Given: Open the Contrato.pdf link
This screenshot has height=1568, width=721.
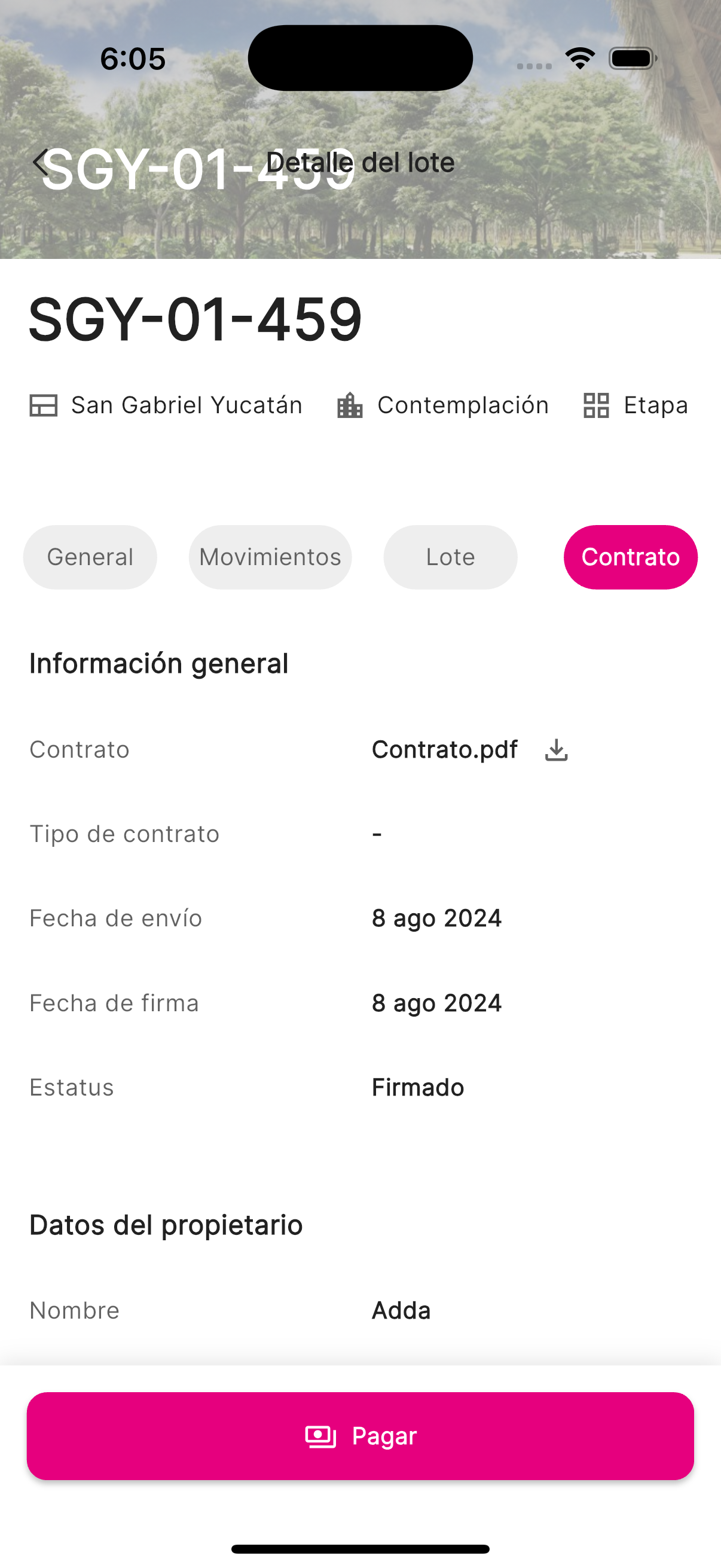Looking at the screenshot, I should point(445,750).
